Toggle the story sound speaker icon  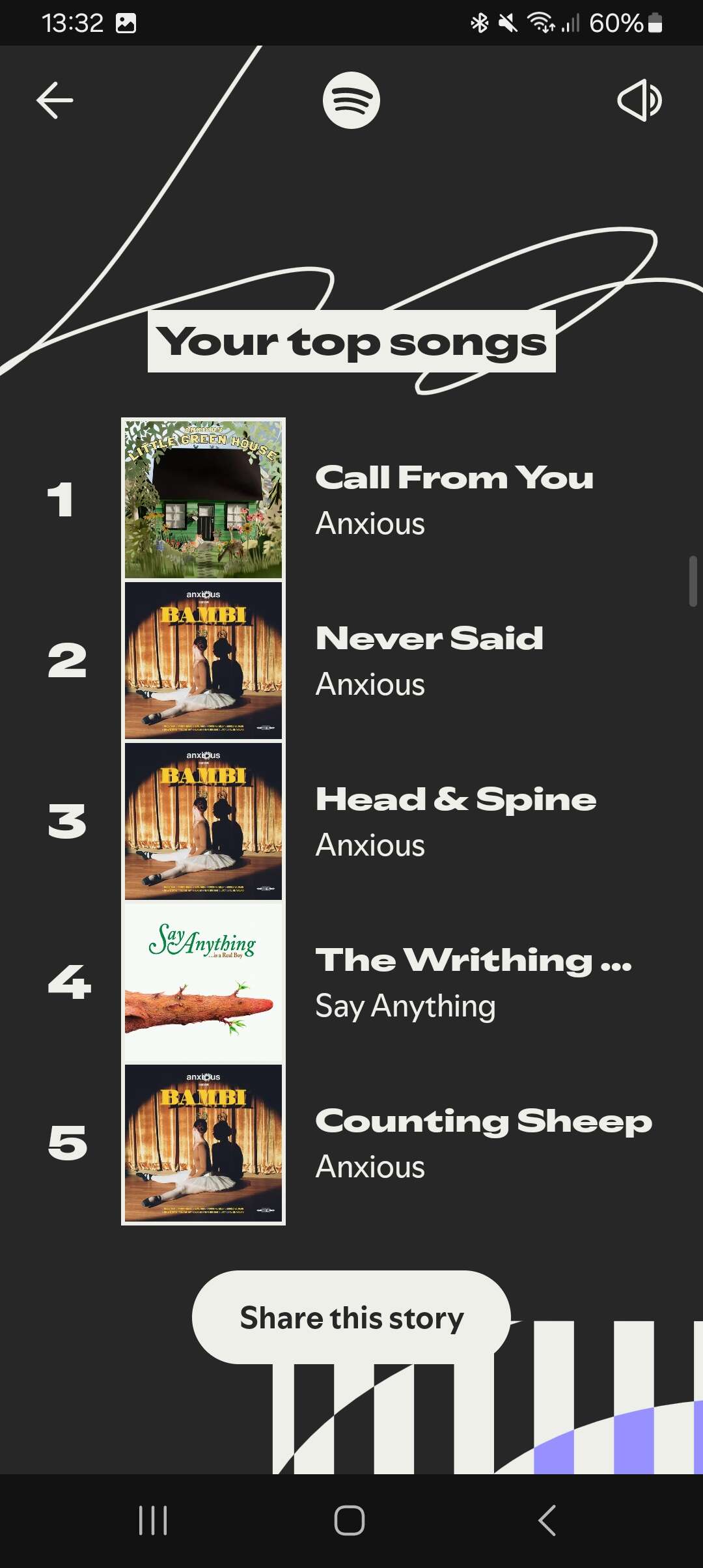click(x=639, y=100)
